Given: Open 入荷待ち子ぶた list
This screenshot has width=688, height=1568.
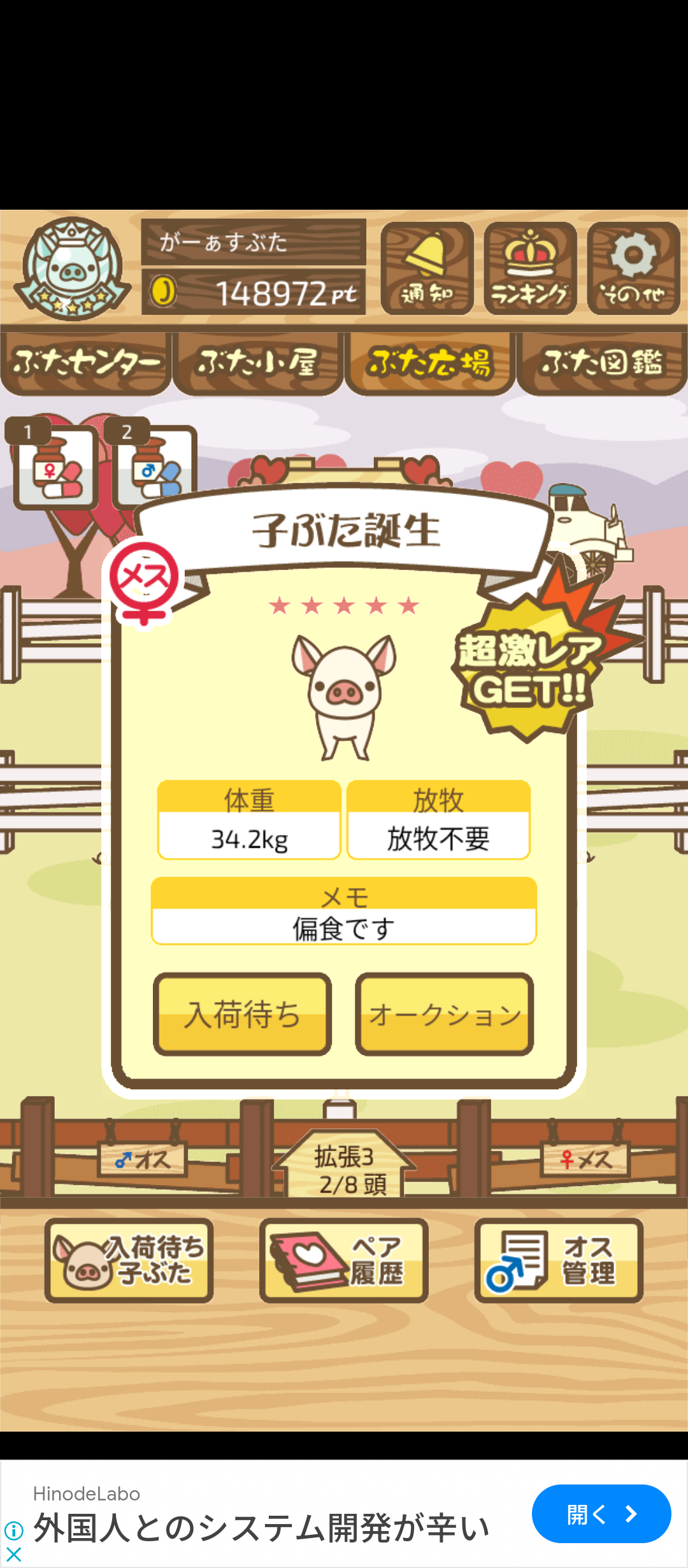Looking at the screenshot, I should pos(129,1260).
